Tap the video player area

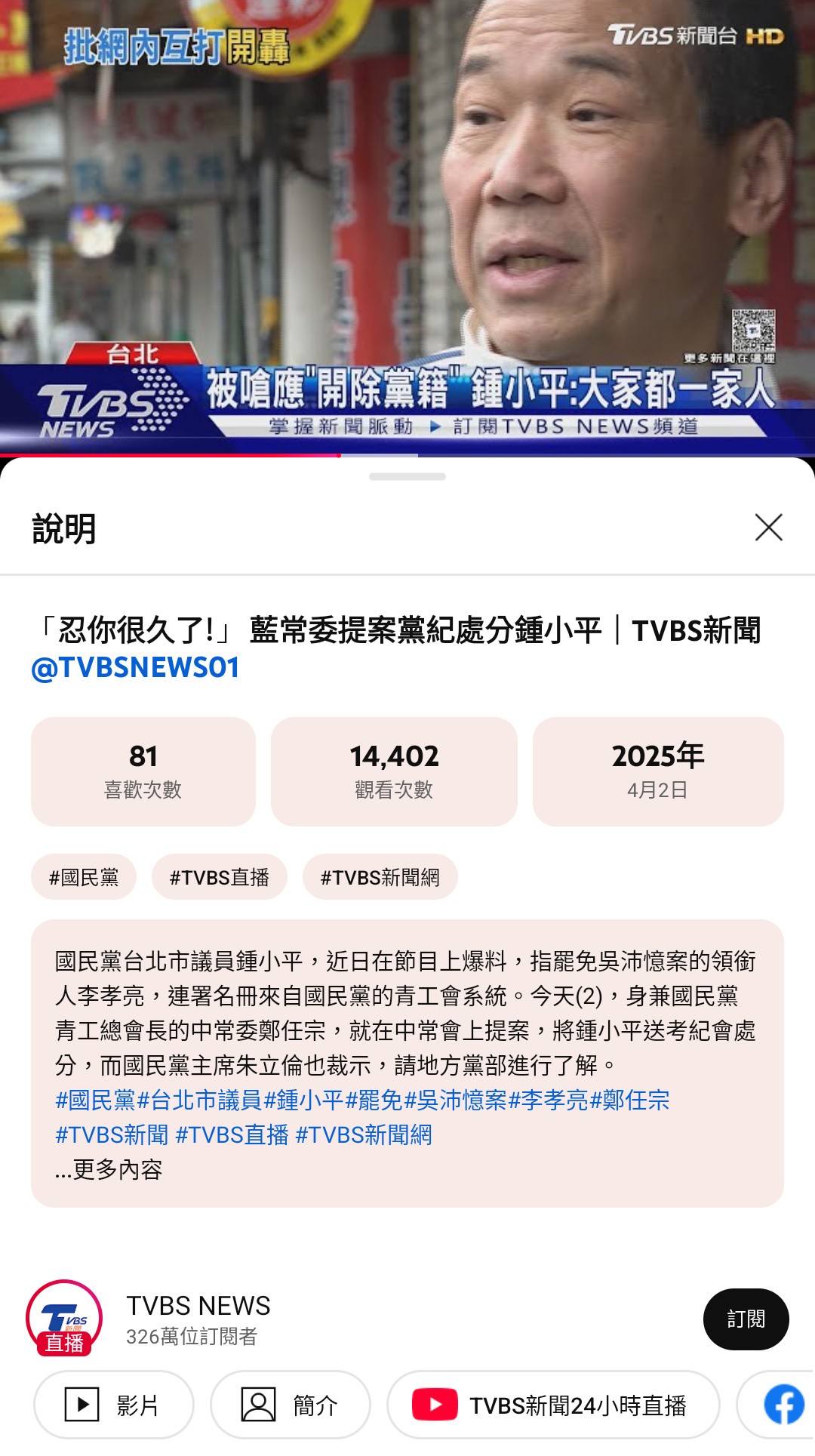click(407, 226)
